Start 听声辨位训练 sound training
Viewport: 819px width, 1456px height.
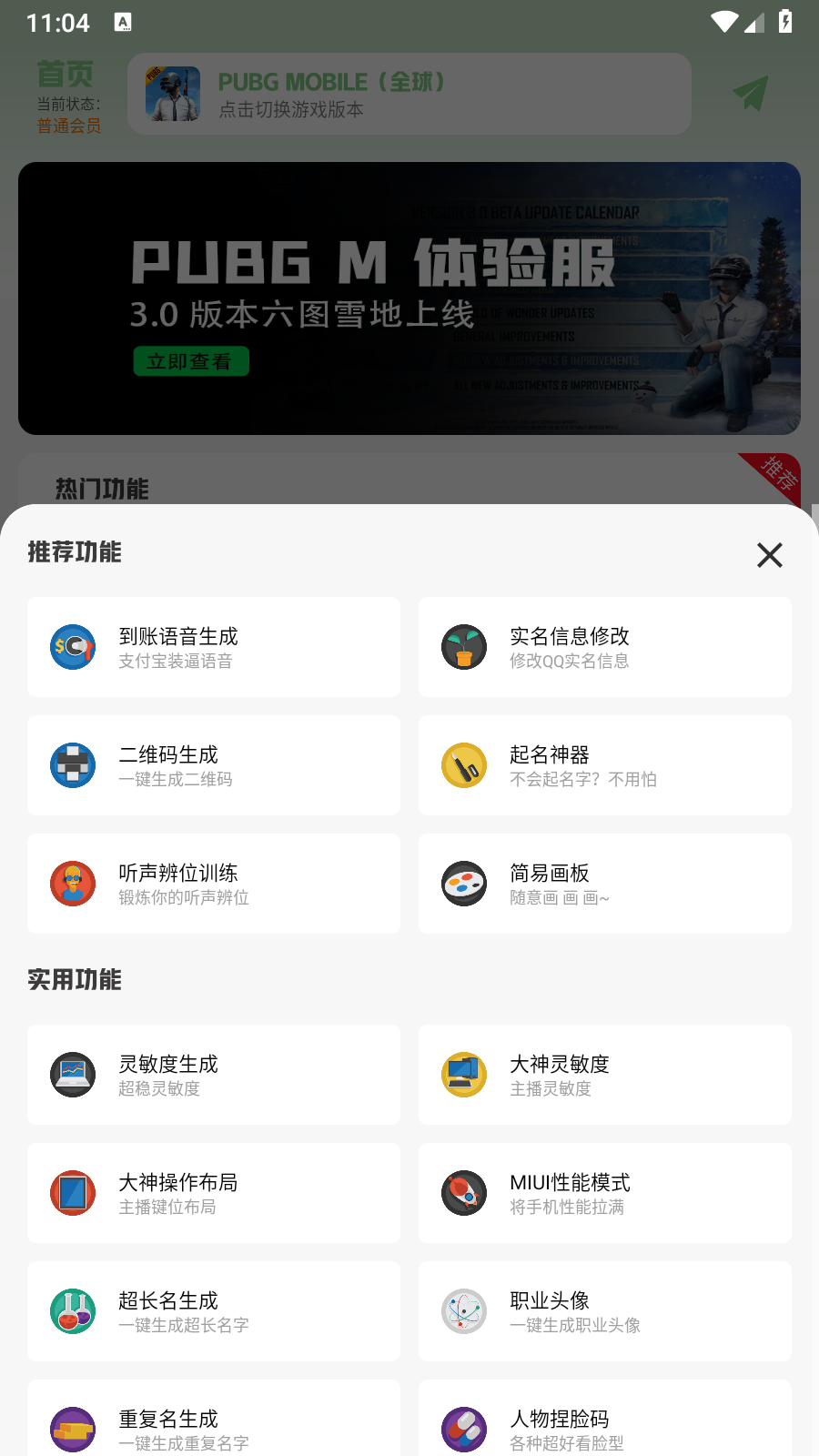click(x=214, y=884)
